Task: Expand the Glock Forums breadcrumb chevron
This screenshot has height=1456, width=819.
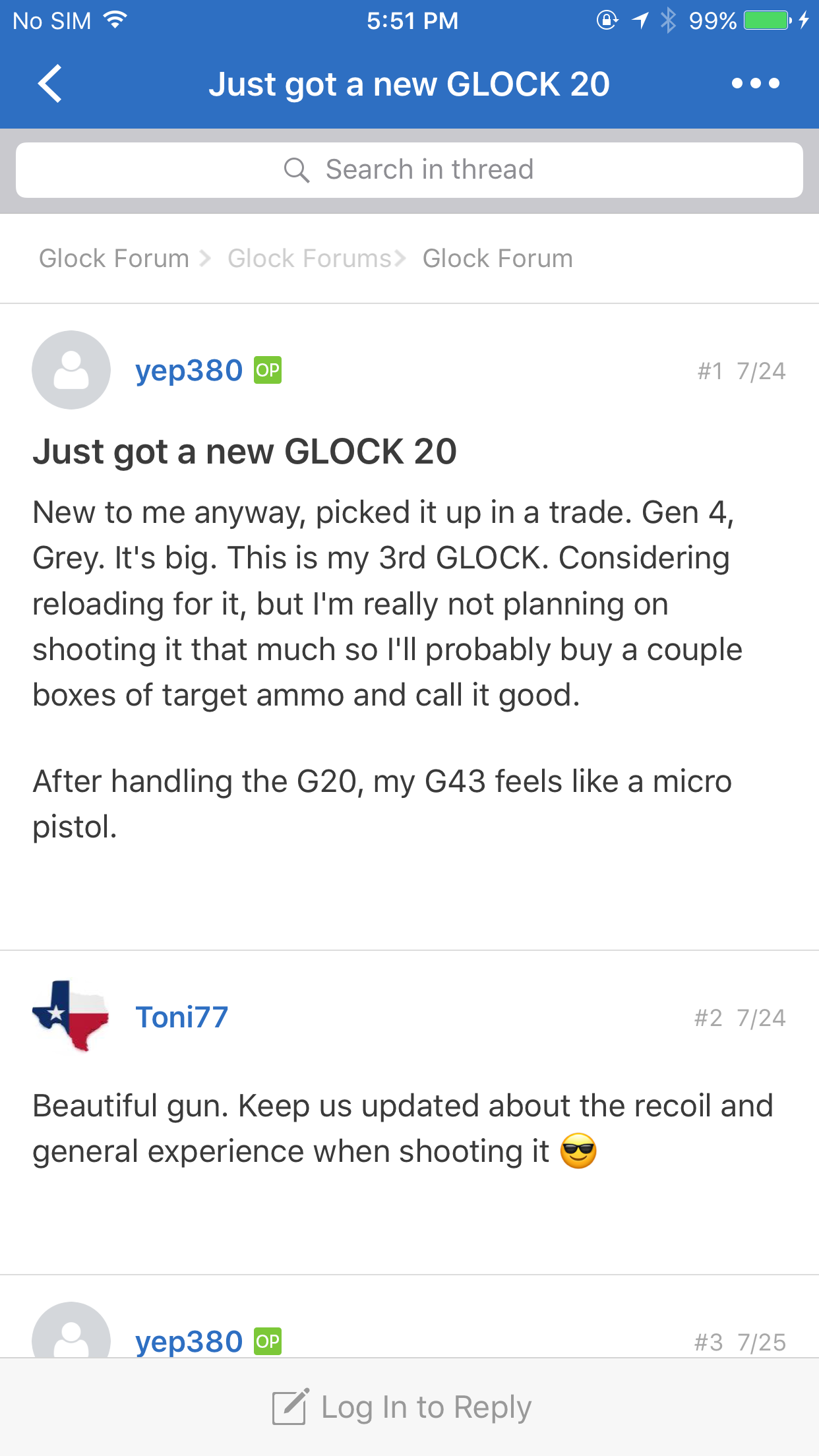Action: tap(401, 258)
